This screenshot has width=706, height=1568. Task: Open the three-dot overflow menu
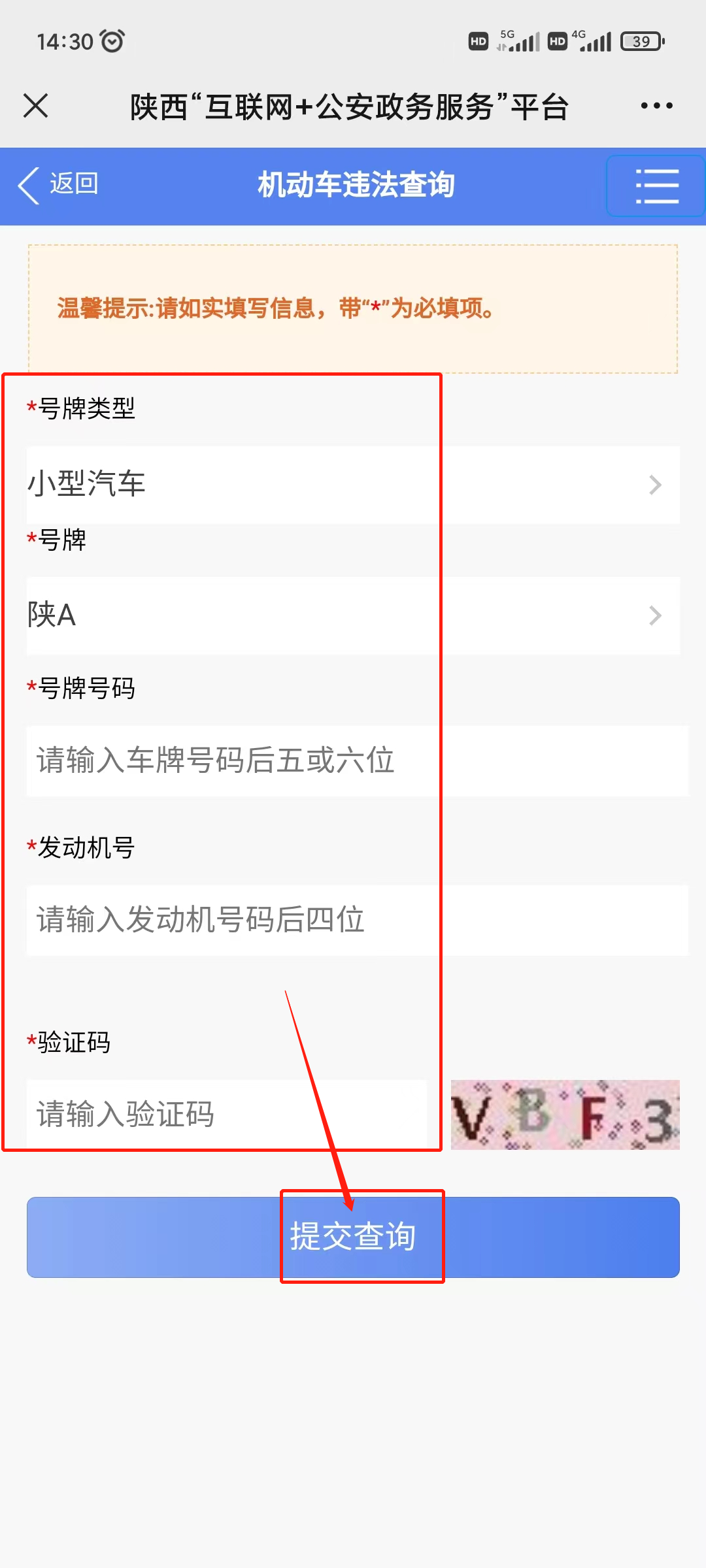click(656, 105)
